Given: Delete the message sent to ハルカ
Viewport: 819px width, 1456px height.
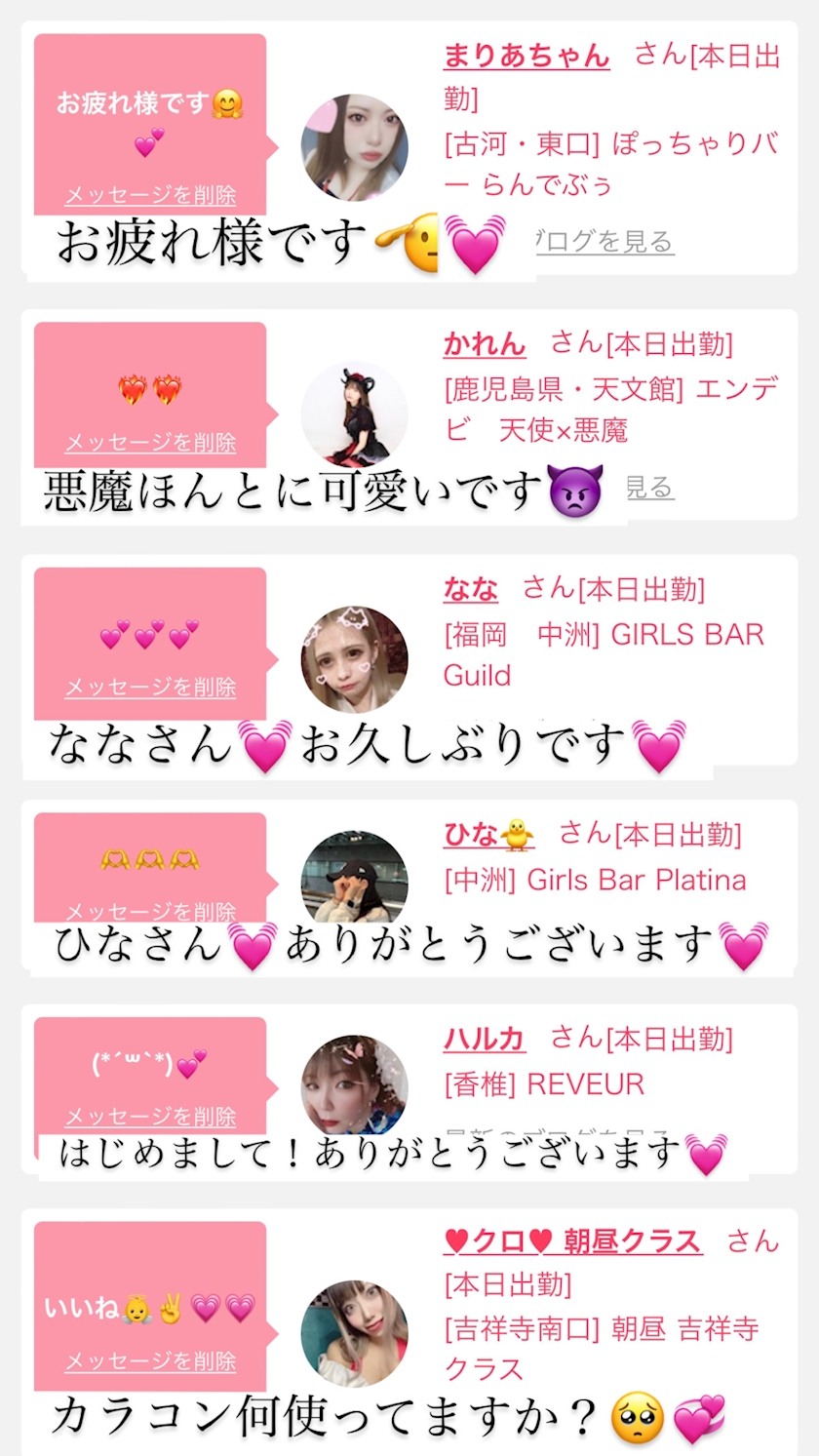Looking at the screenshot, I should coord(150,1118).
